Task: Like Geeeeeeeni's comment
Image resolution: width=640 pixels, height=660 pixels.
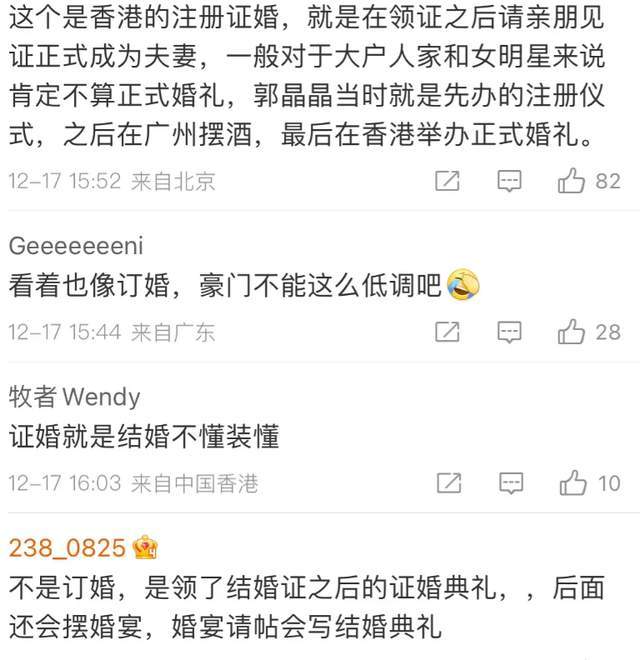Action: [x=573, y=332]
